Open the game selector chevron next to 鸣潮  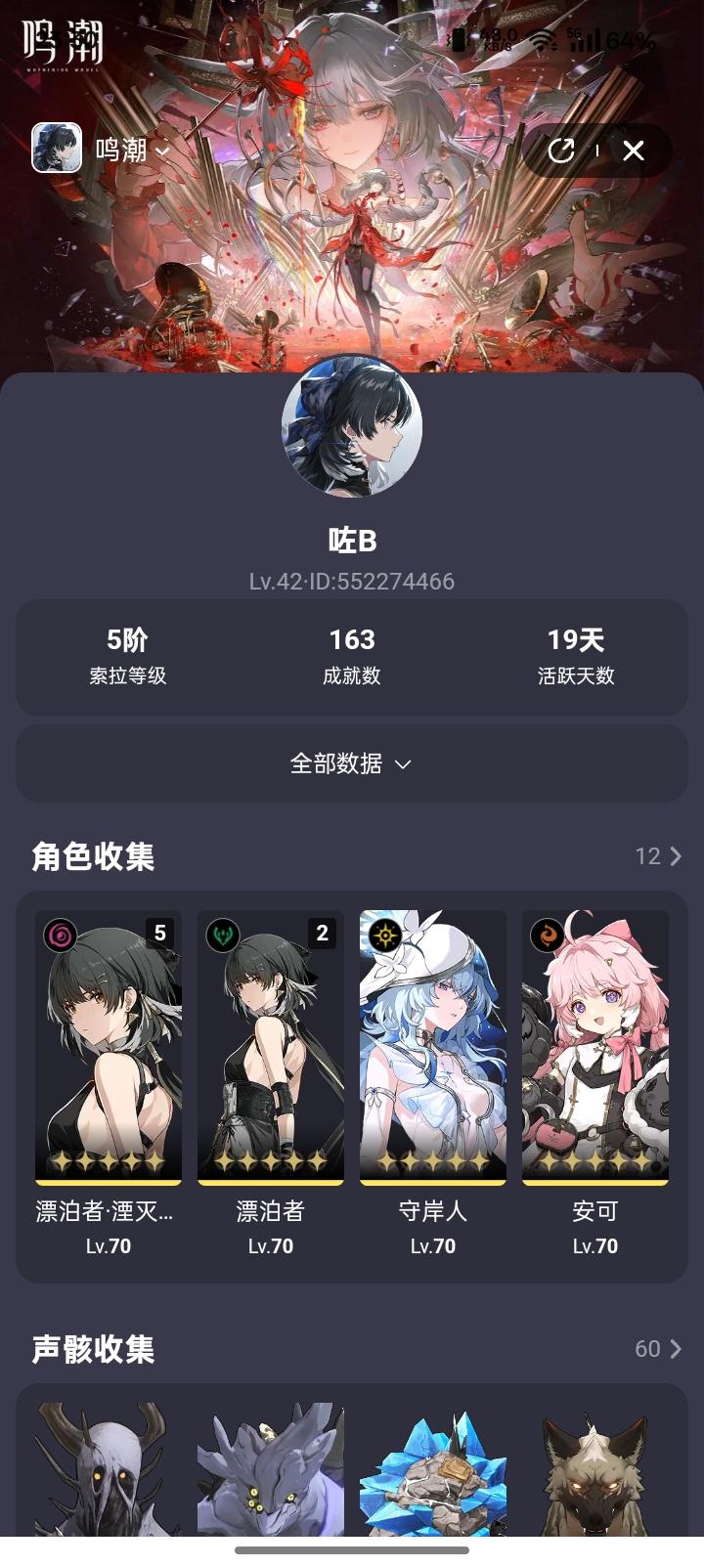tap(162, 152)
